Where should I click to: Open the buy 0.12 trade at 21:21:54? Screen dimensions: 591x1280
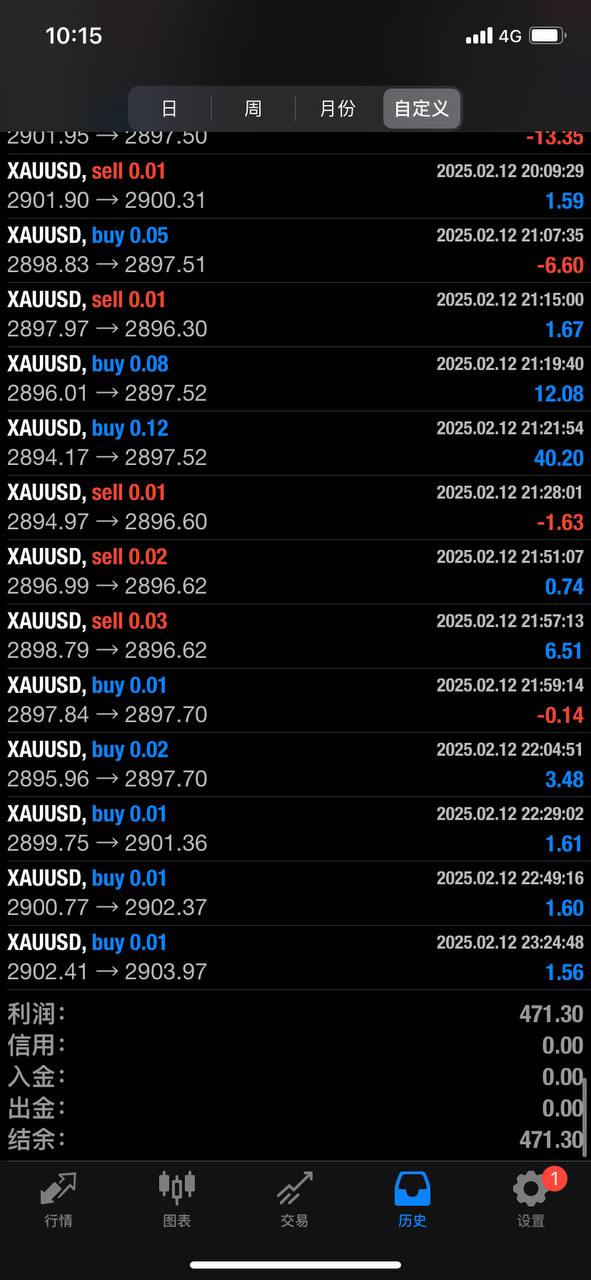(295, 443)
